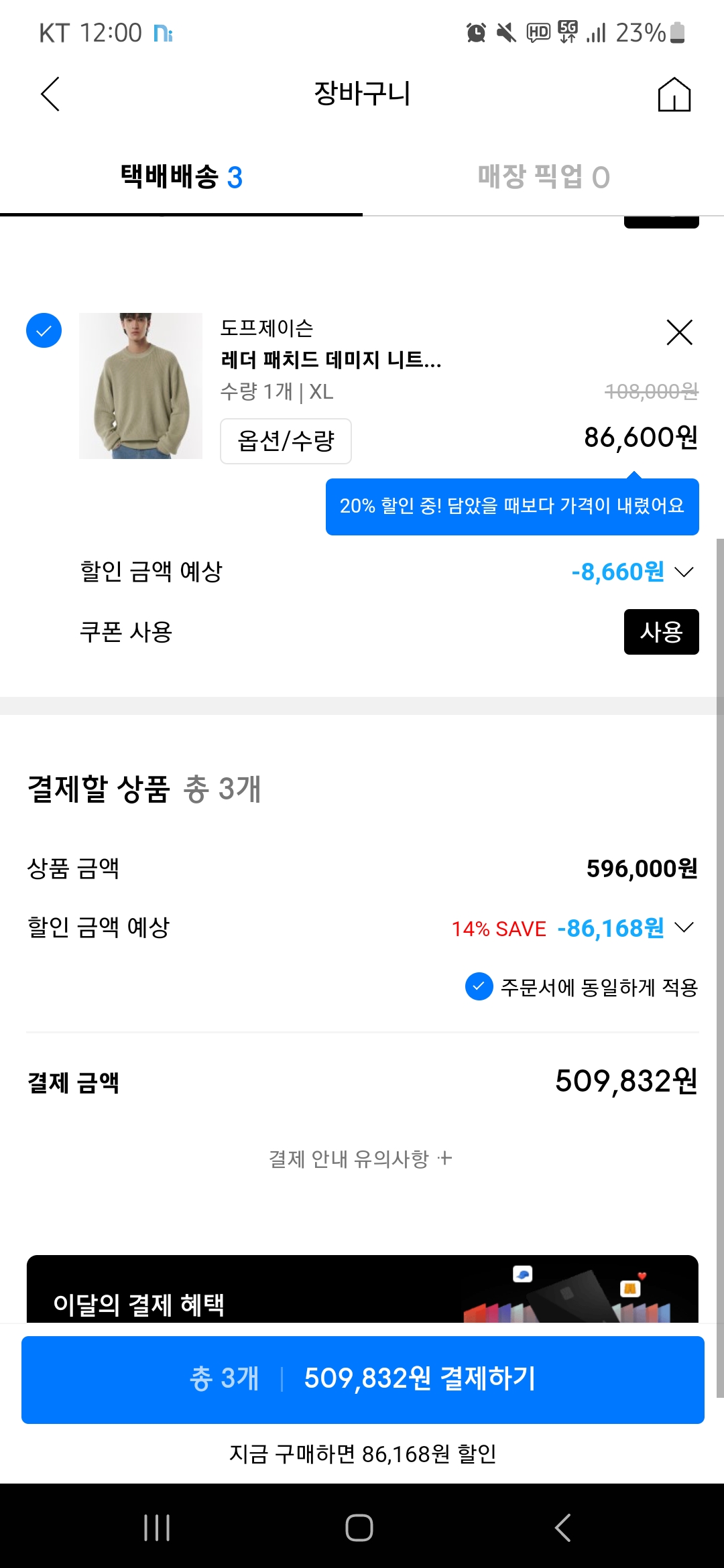Select the 택배배송 tab

[181, 177]
